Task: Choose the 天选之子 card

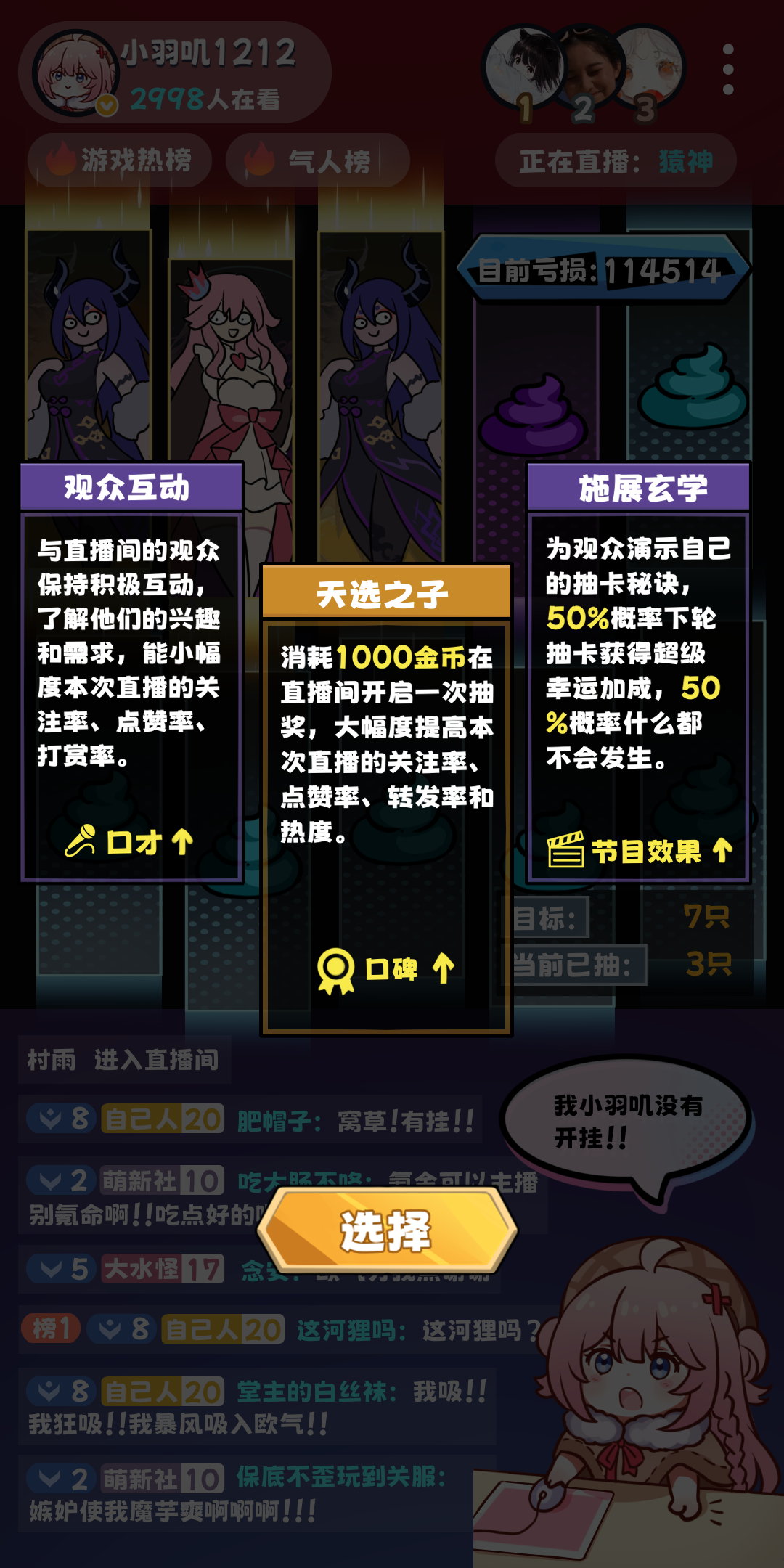Action: pyautogui.click(x=386, y=799)
